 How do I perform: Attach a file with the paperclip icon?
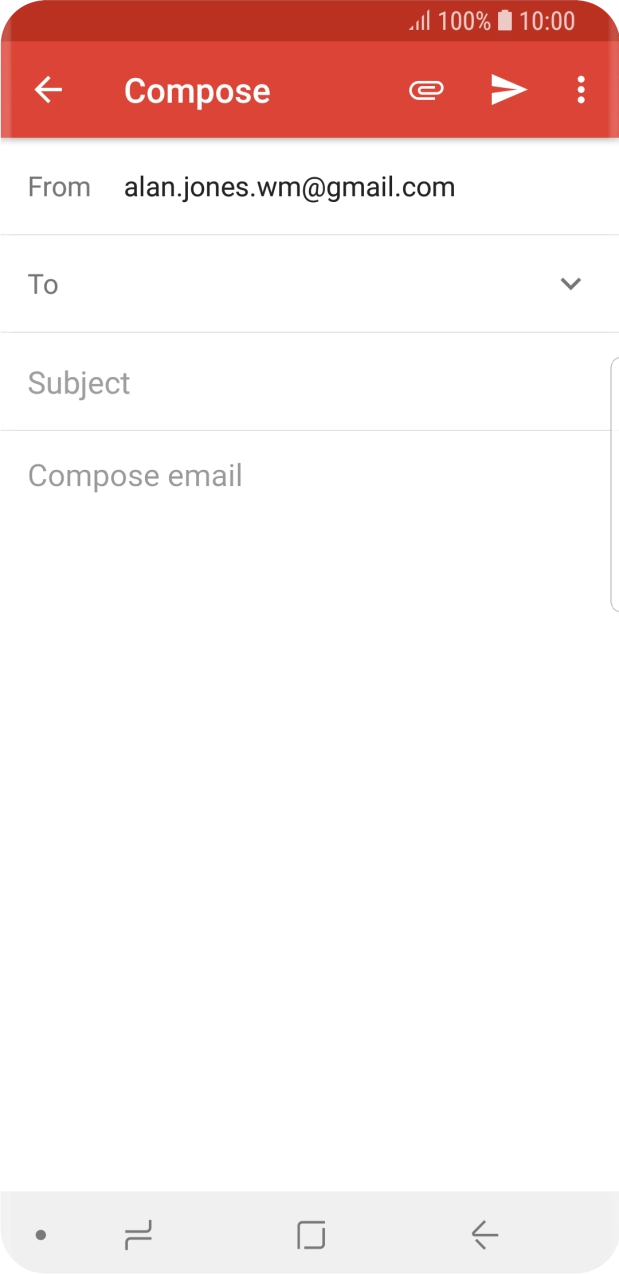click(426, 90)
